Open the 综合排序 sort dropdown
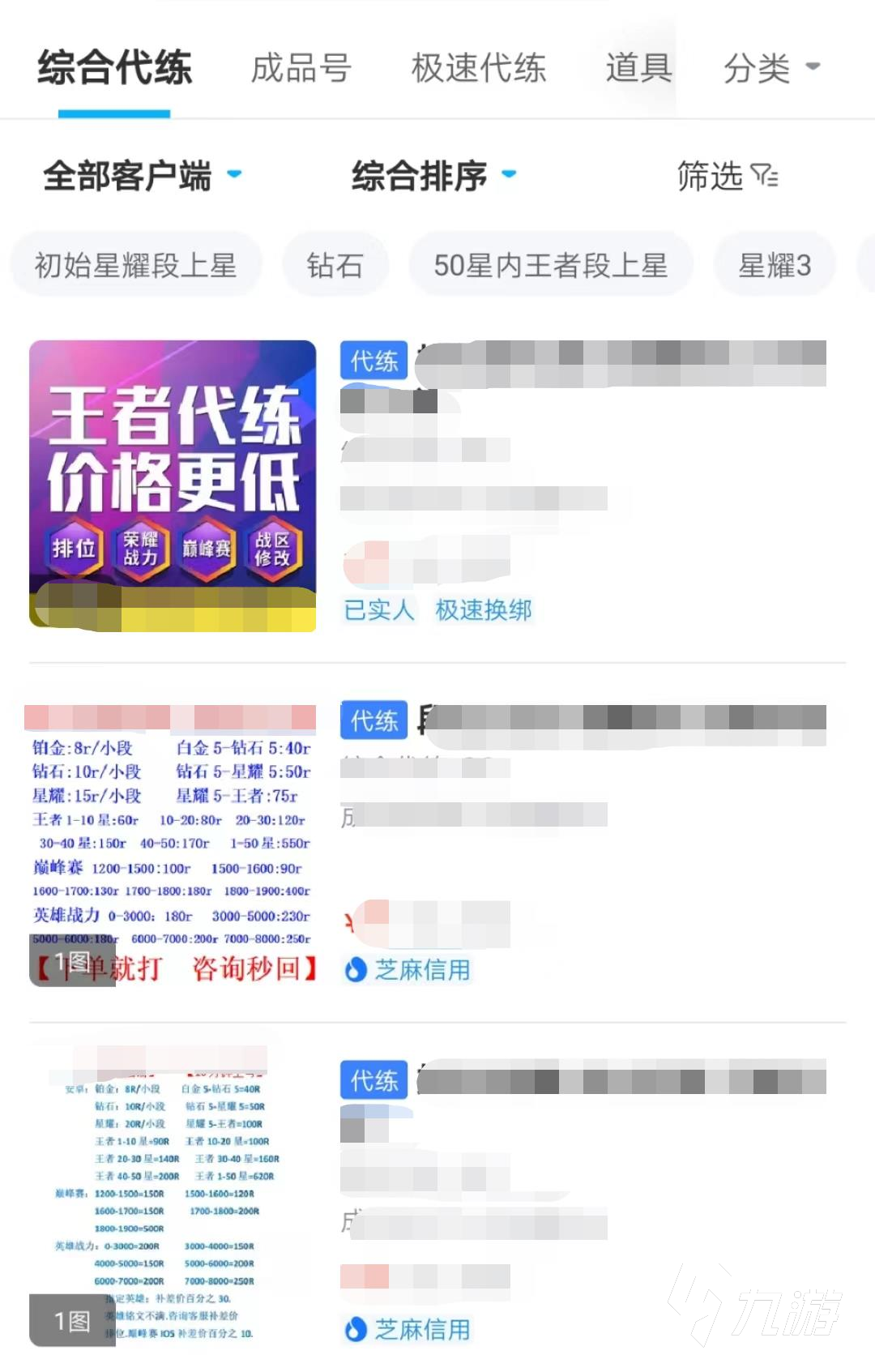875x1372 pixels. (x=433, y=176)
